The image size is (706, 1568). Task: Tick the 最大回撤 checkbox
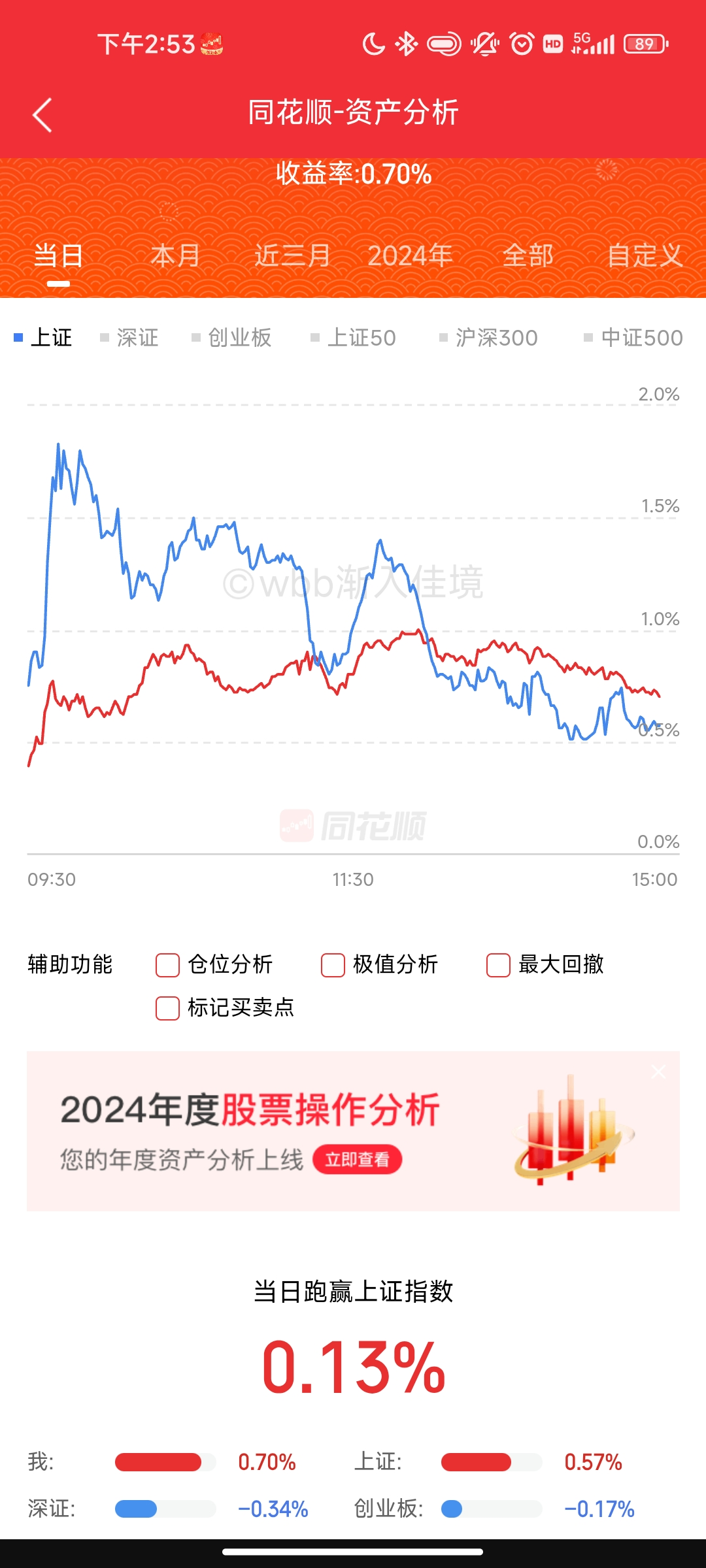tap(499, 965)
